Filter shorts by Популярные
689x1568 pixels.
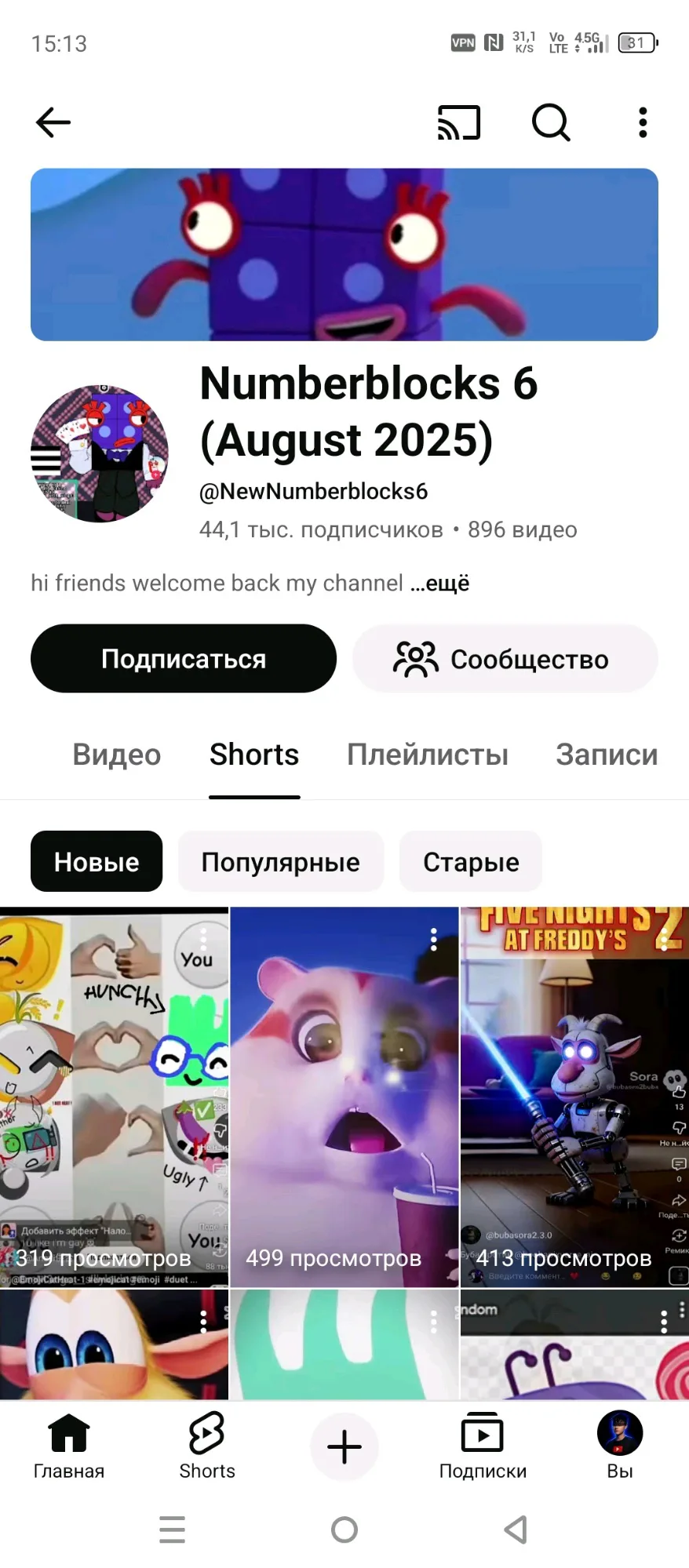tap(281, 862)
